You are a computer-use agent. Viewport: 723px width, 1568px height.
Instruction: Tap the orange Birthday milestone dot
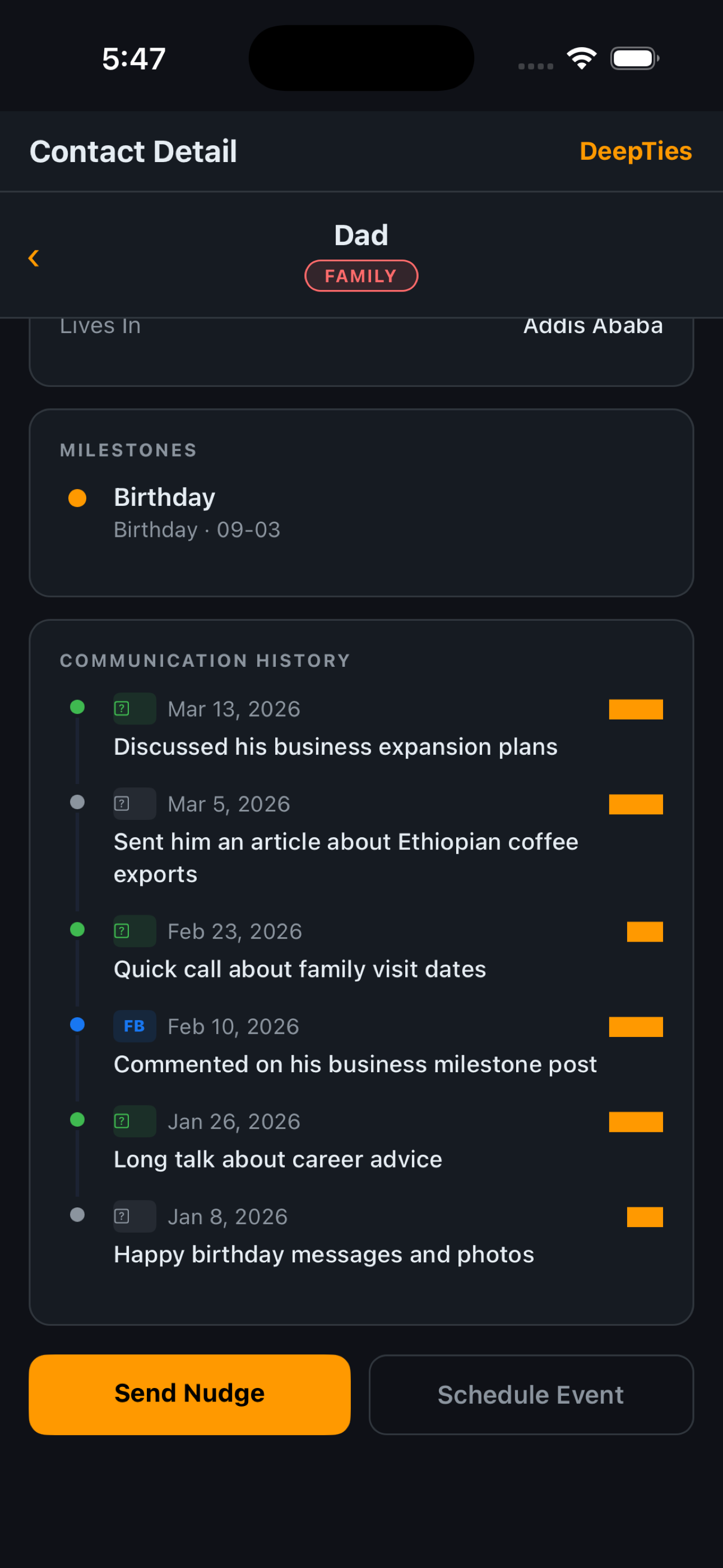point(78,497)
